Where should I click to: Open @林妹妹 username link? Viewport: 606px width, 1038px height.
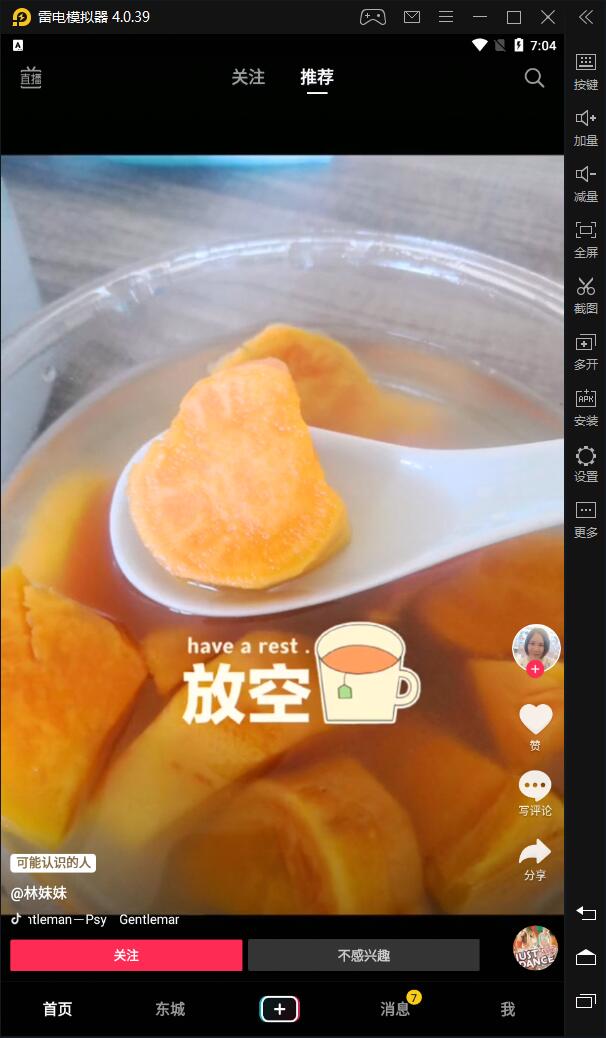pos(39,893)
